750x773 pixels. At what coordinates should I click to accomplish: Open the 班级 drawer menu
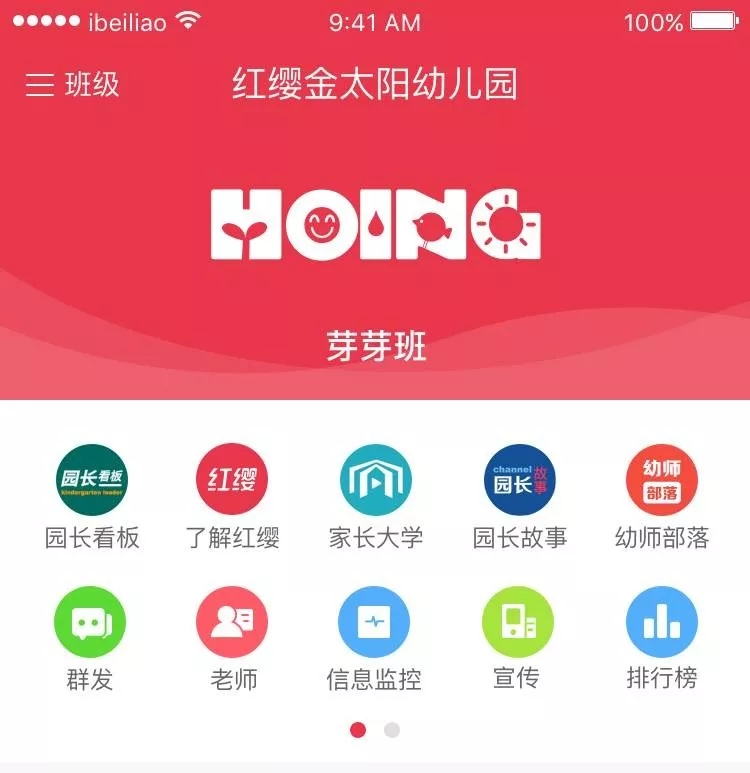pos(70,85)
